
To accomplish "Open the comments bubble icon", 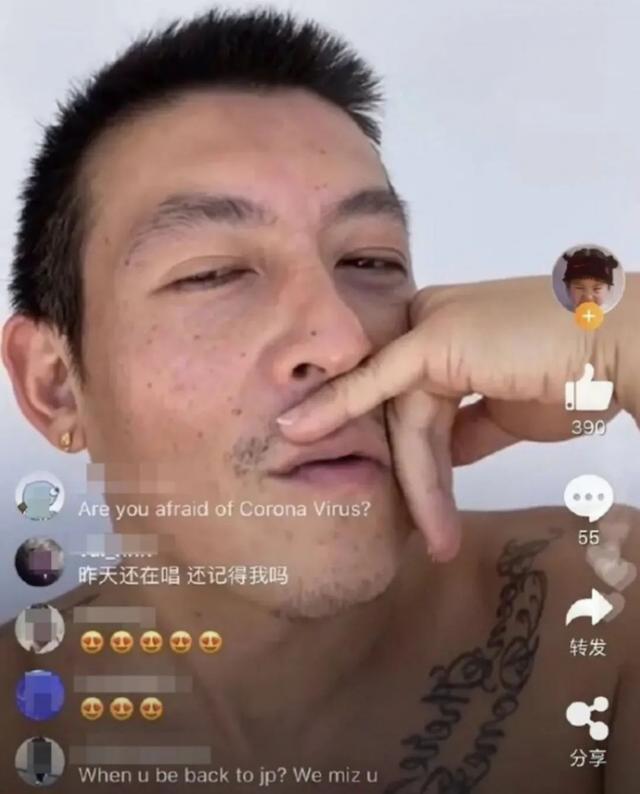I will (x=588, y=498).
